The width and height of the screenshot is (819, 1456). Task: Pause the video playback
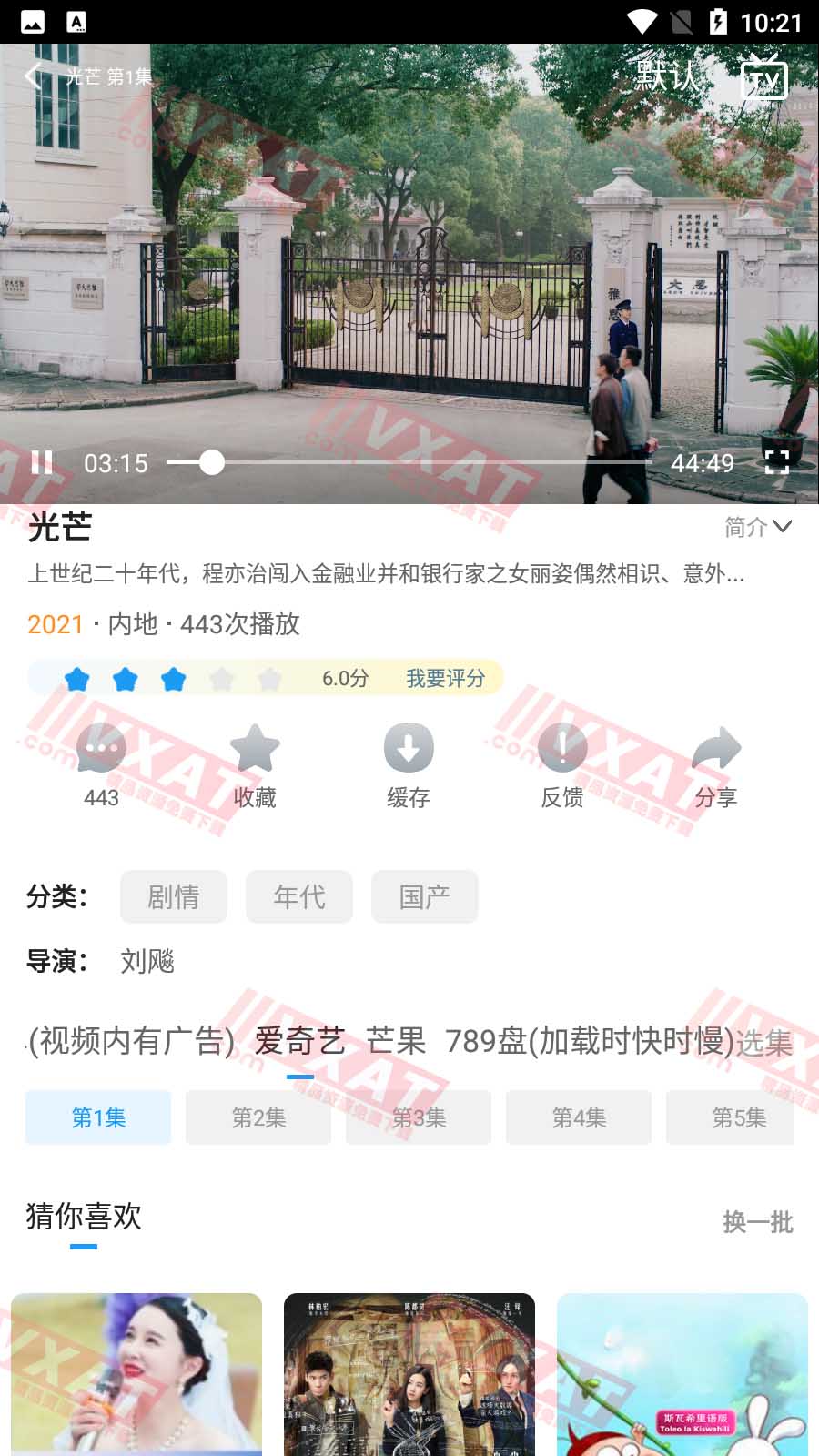click(42, 462)
